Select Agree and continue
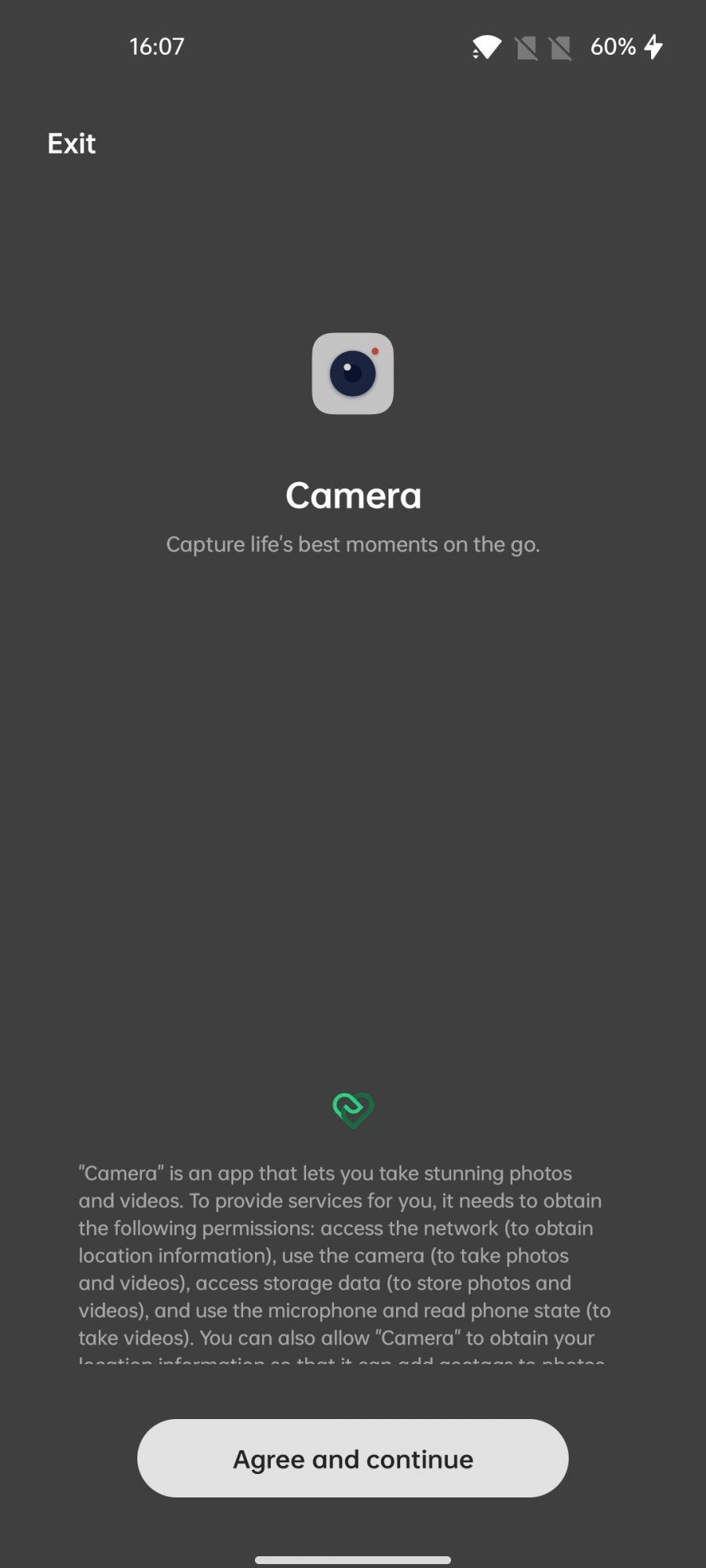The width and height of the screenshot is (706, 1568). [x=352, y=1458]
